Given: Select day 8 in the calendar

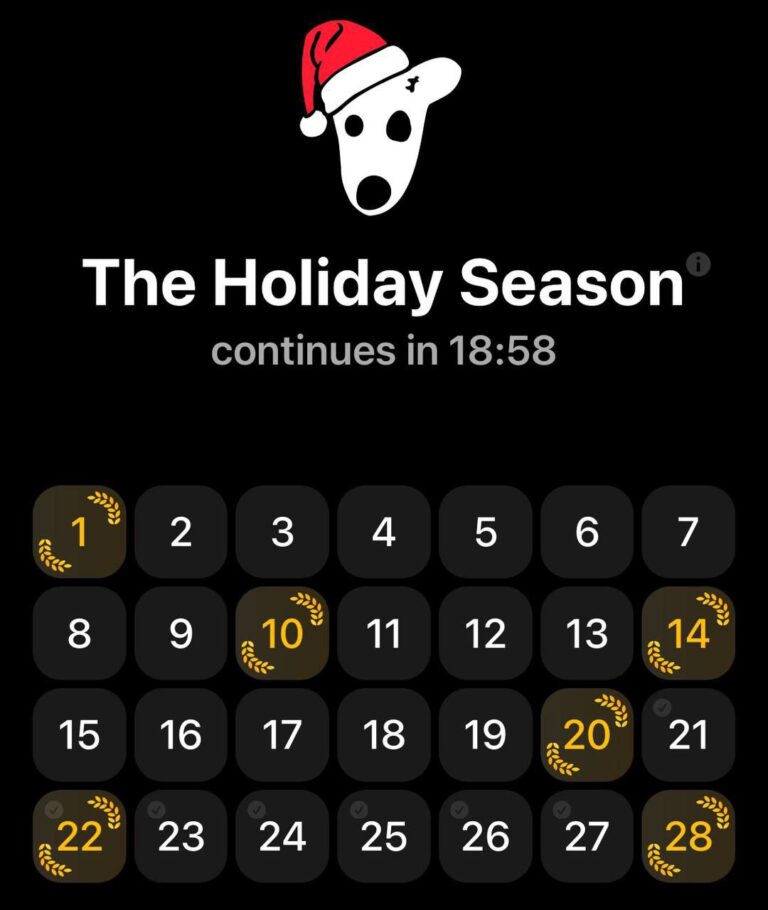Looking at the screenshot, I should (x=80, y=634).
